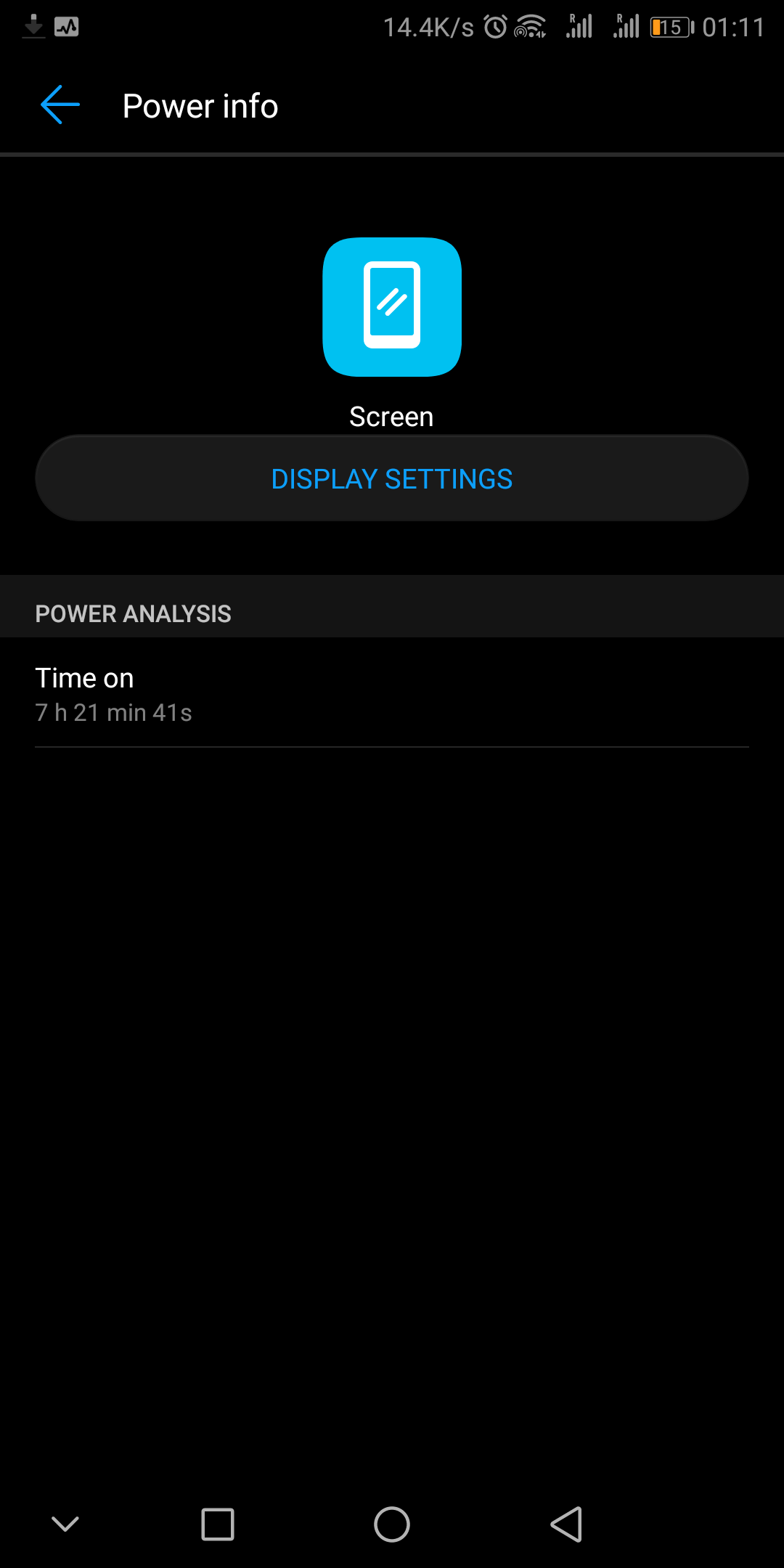This screenshot has height=1568, width=784.
Task: Open recent apps
Action: [218, 1524]
